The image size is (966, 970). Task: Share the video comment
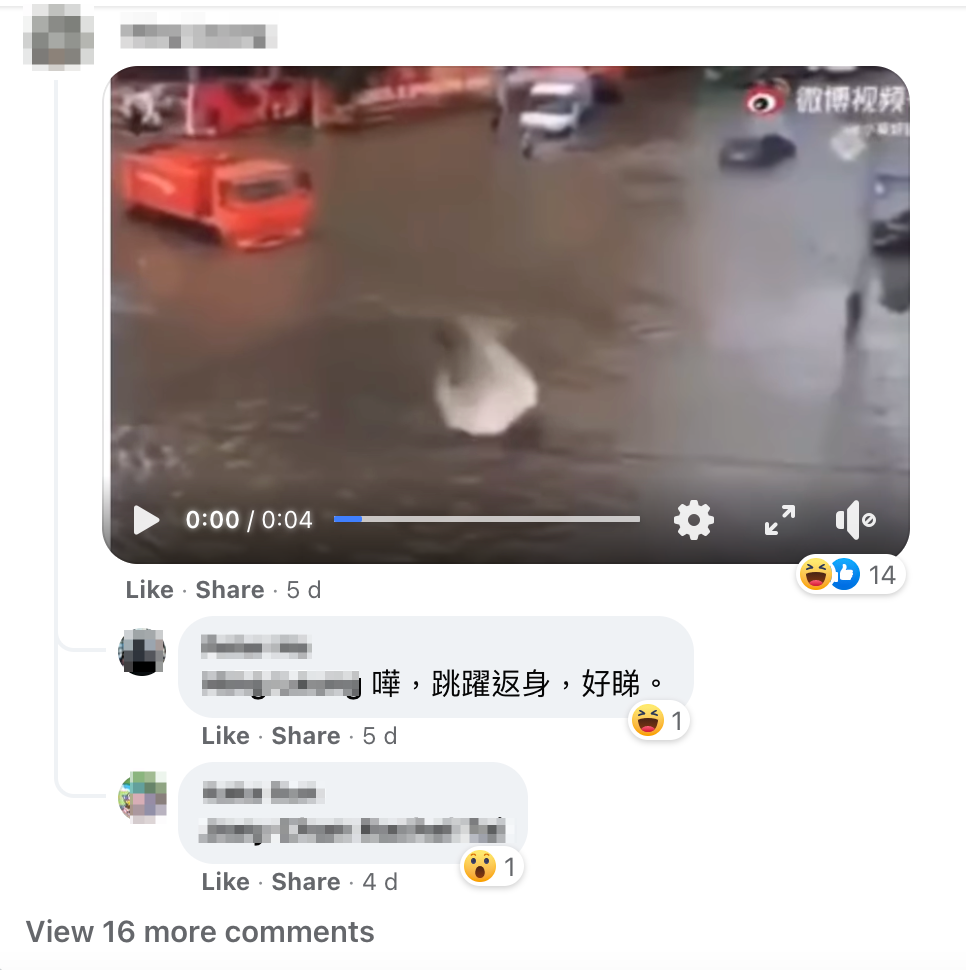pyautogui.click(x=230, y=590)
